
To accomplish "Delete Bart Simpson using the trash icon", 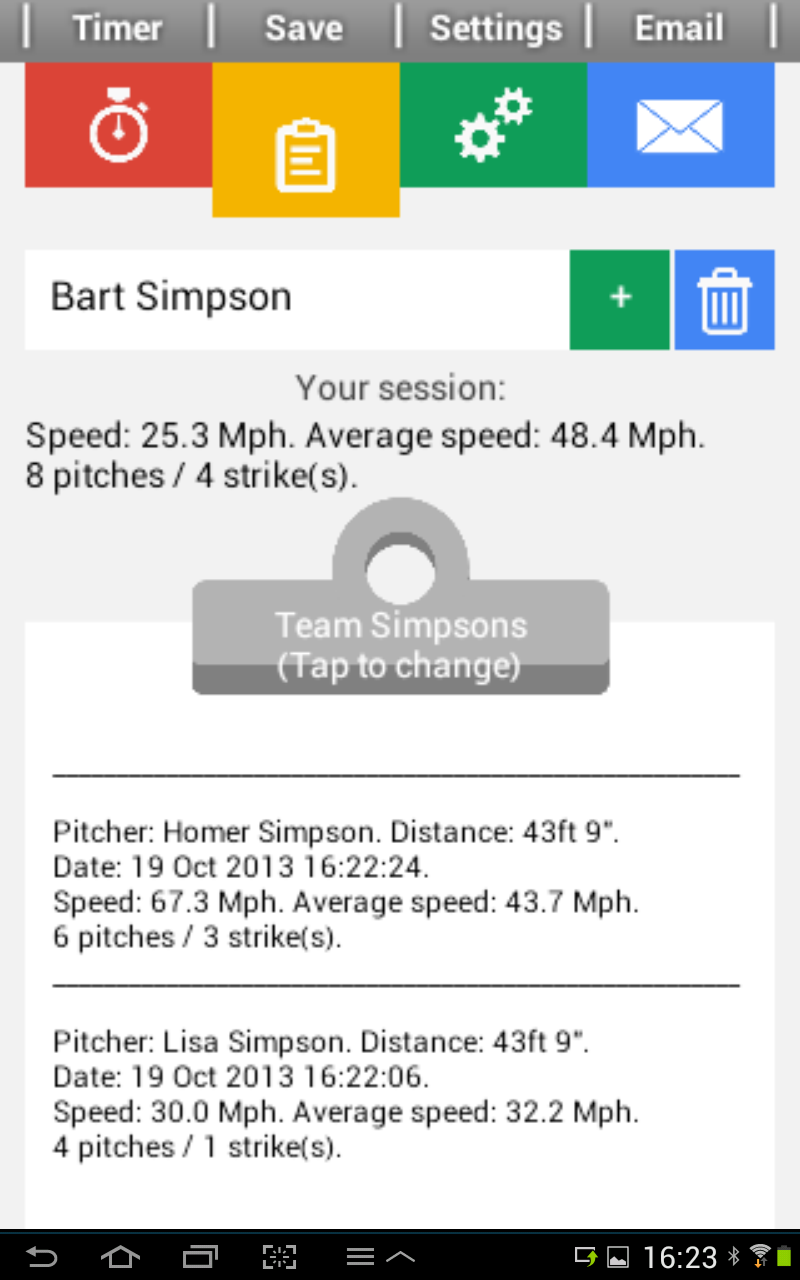I will coord(724,298).
